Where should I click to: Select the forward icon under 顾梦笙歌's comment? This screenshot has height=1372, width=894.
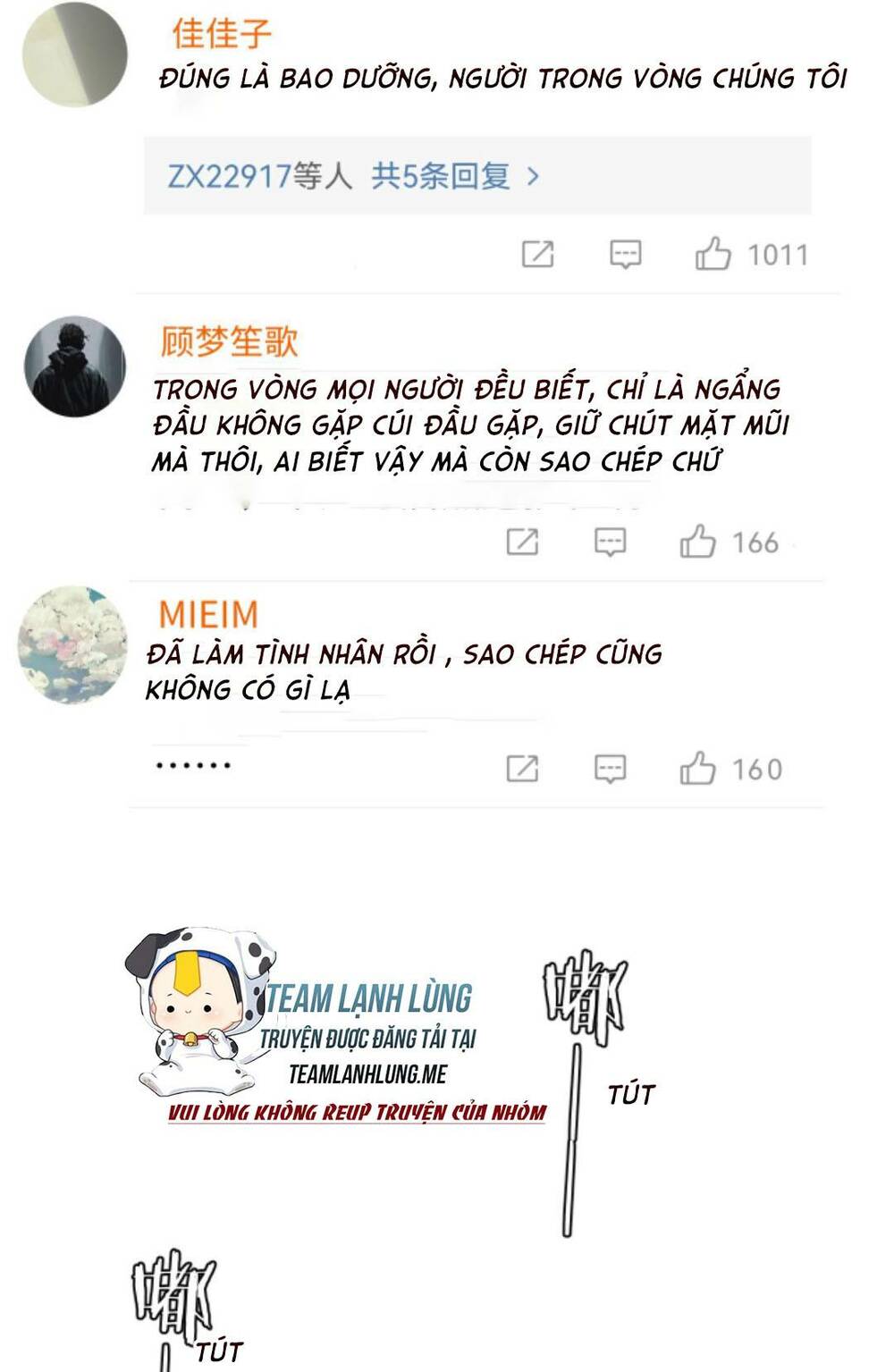coord(521,541)
